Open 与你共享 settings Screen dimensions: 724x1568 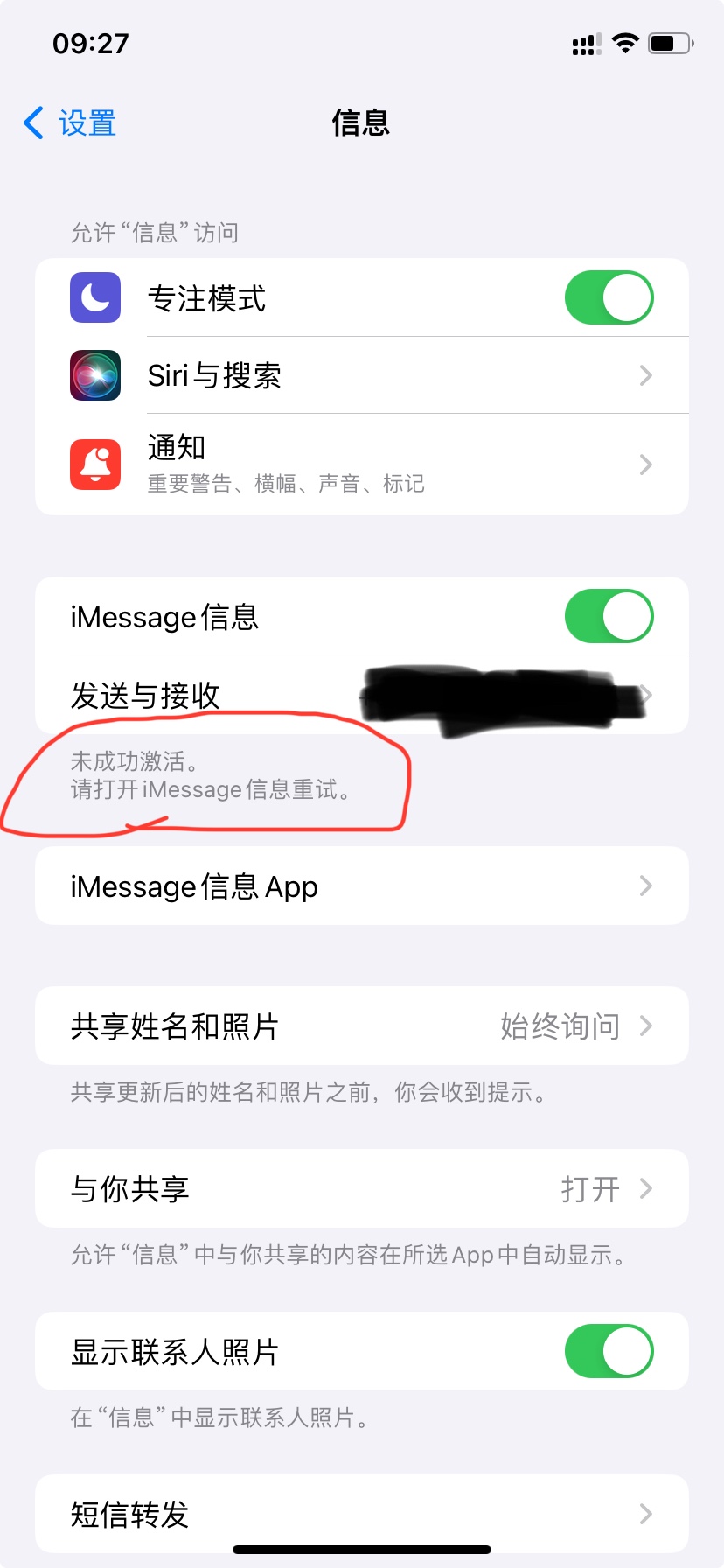tap(362, 1188)
